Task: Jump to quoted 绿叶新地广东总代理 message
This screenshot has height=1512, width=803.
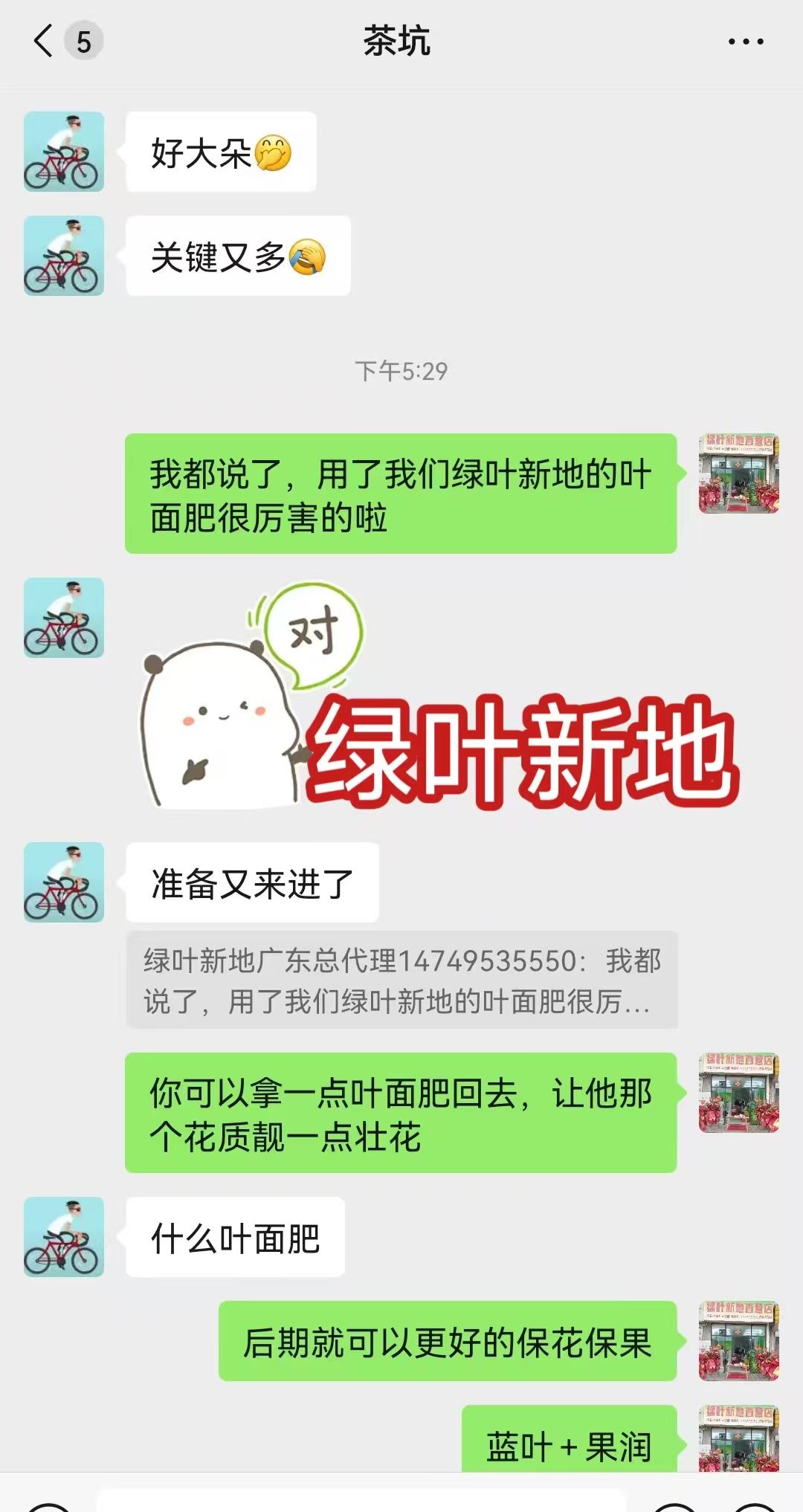Action: [401, 980]
